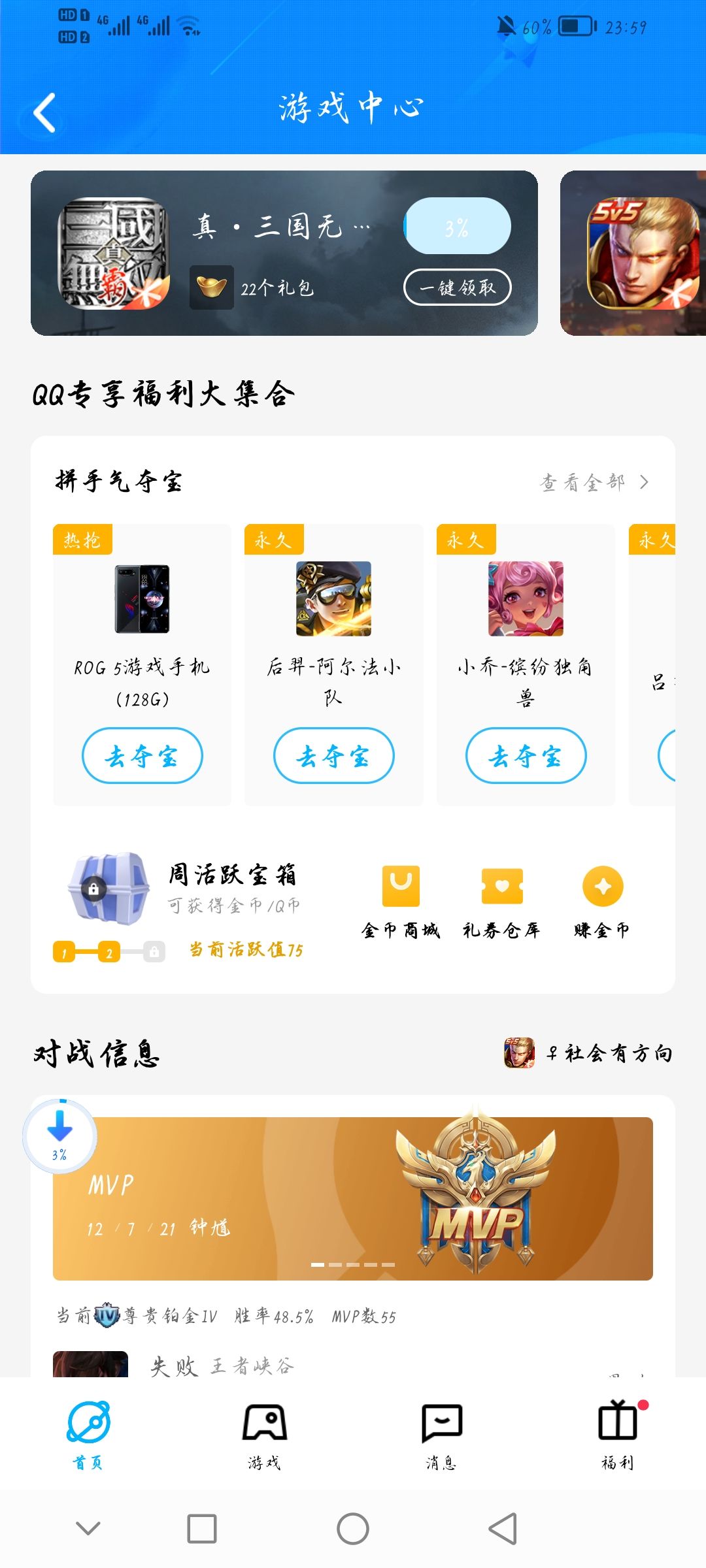Tap 去夺宝 for ROG 5游戏手机
The width and height of the screenshot is (706, 1568).
pyautogui.click(x=142, y=756)
